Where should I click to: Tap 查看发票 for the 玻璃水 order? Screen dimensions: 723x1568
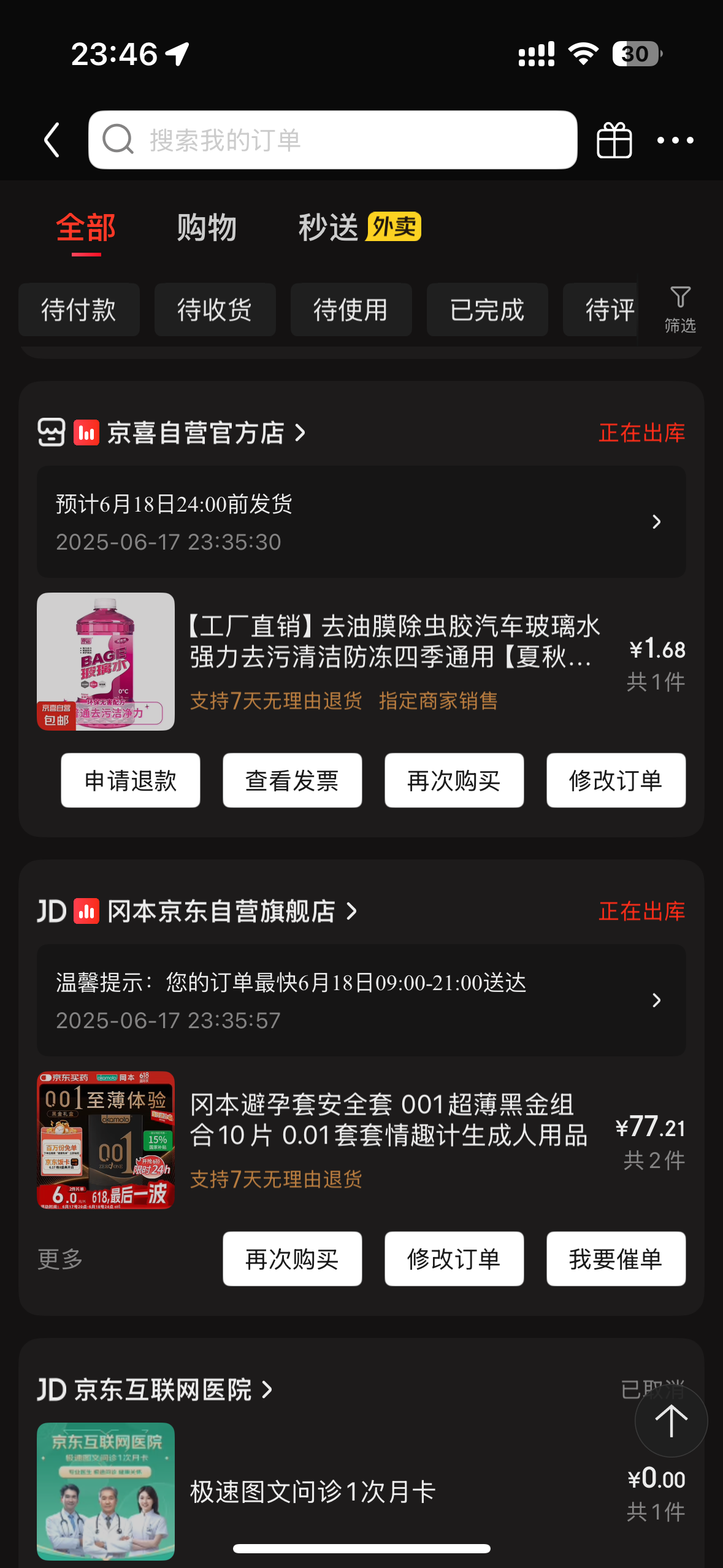click(293, 780)
